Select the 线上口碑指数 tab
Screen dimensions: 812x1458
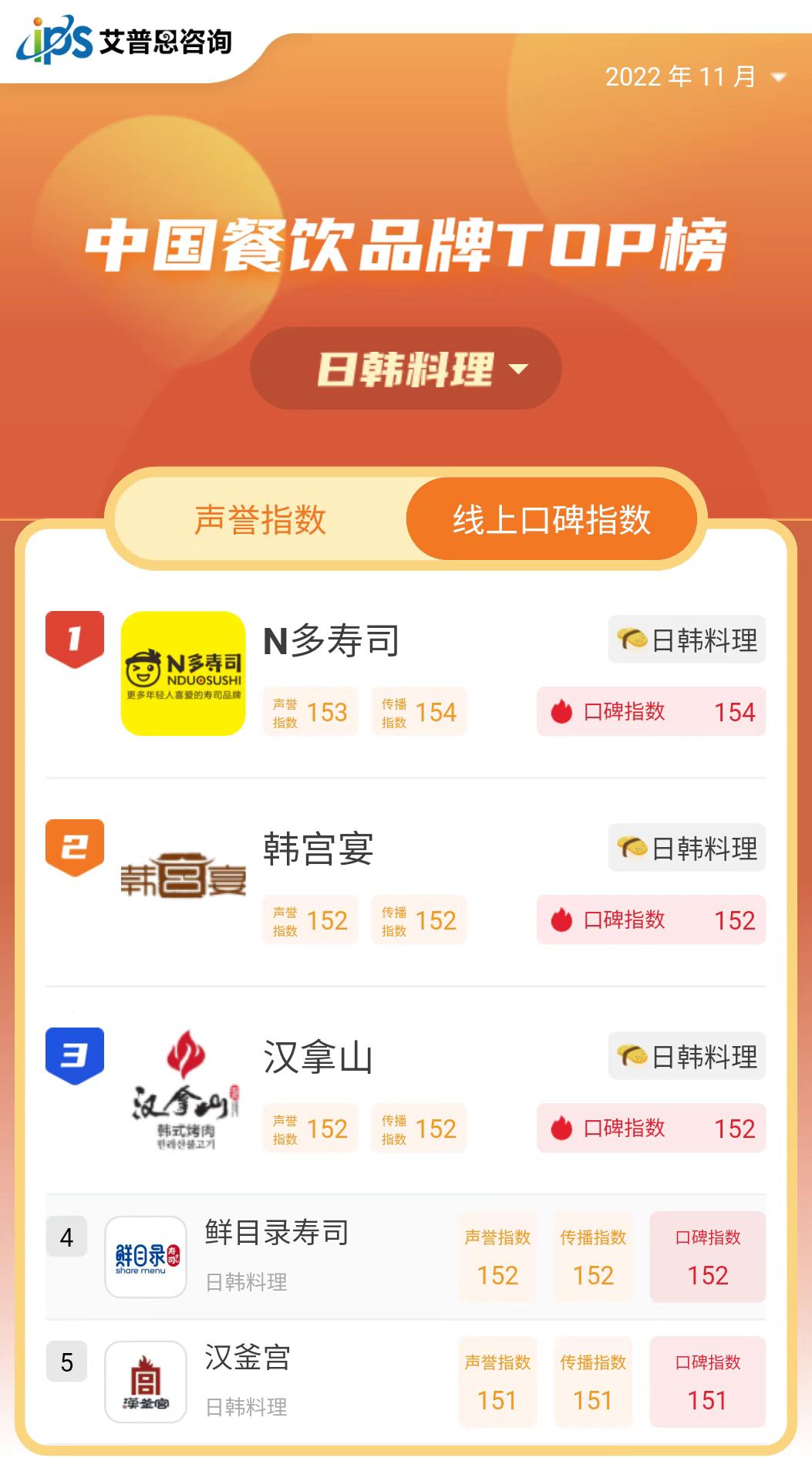(551, 519)
